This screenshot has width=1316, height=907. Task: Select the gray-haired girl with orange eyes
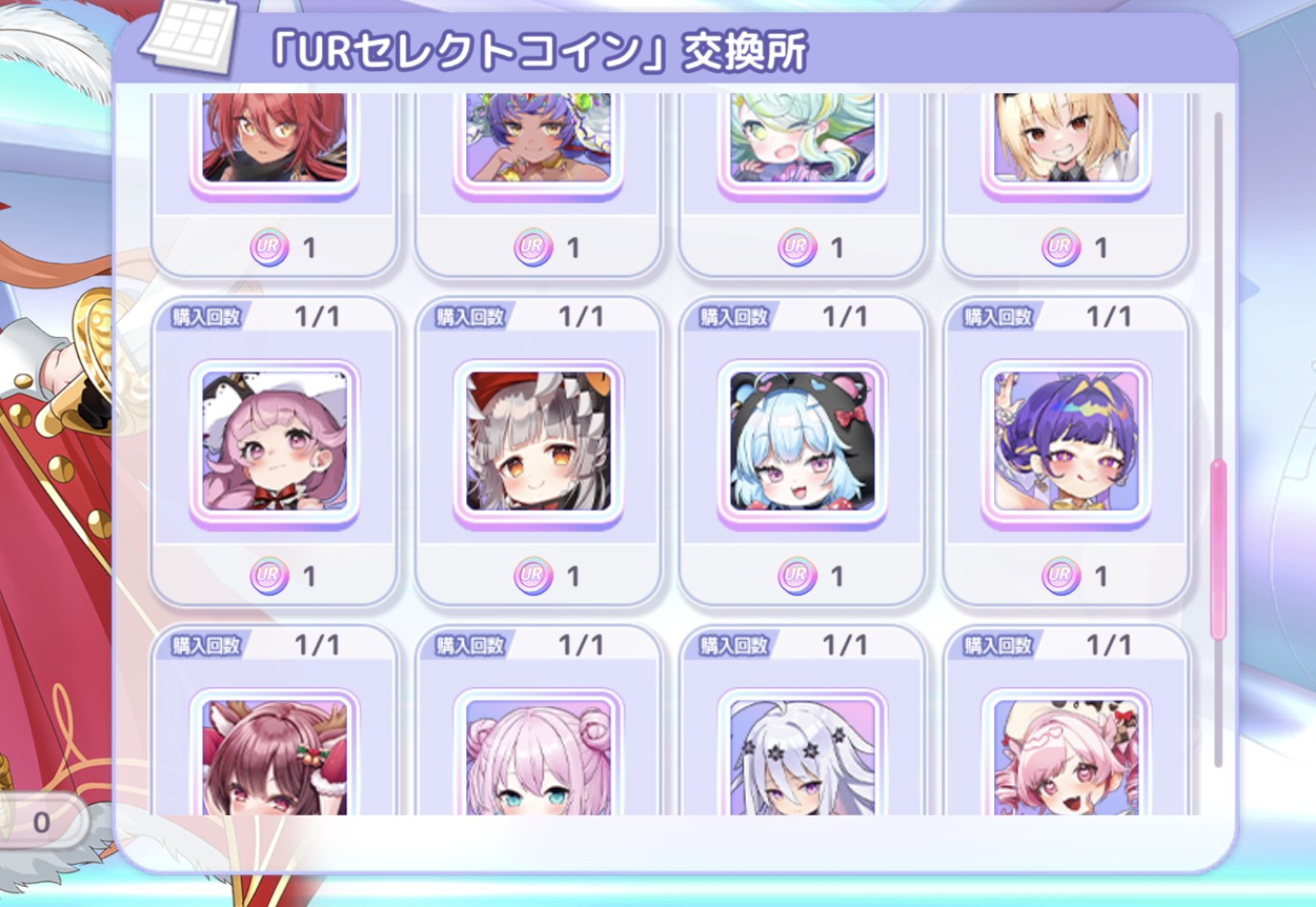pos(538,442)
